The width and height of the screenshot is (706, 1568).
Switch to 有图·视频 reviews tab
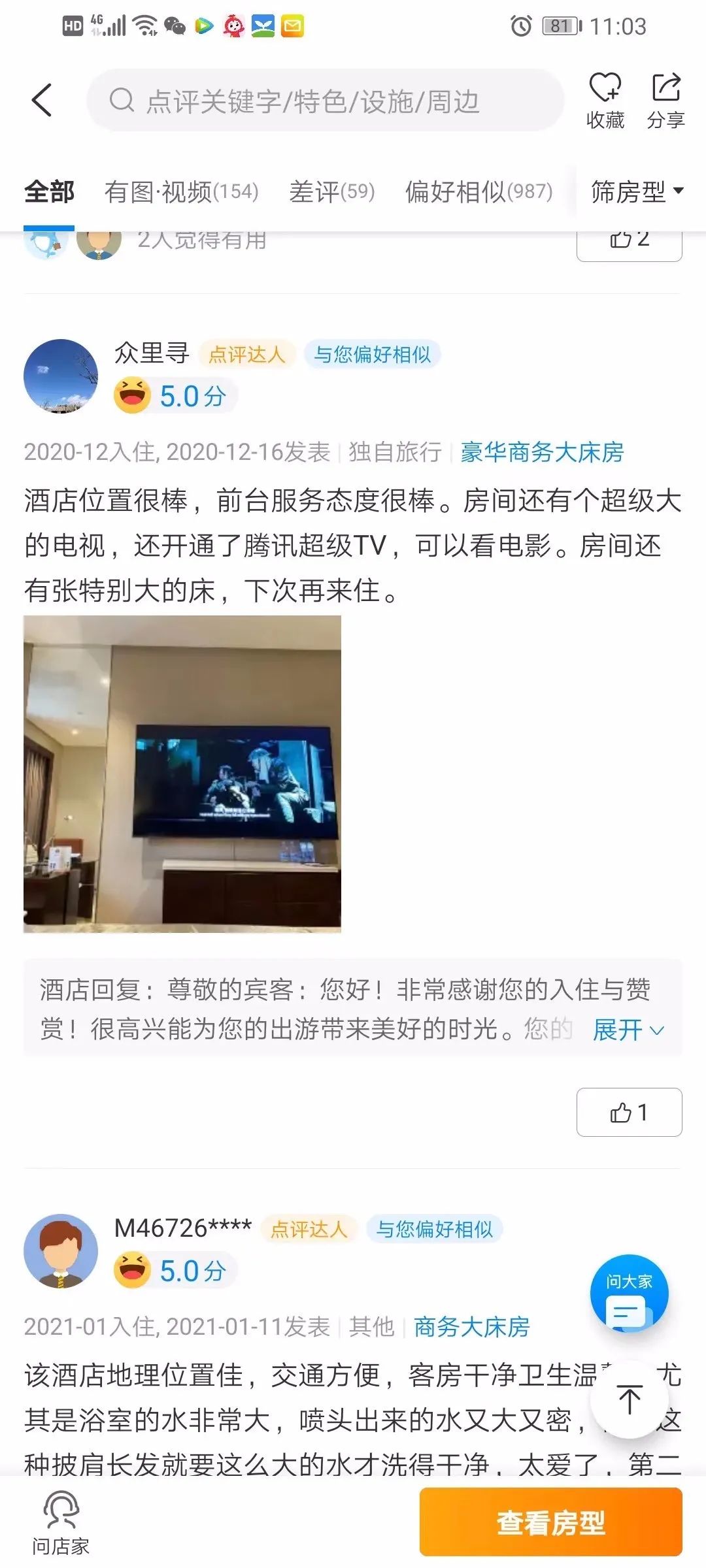[x=181, y=192]
